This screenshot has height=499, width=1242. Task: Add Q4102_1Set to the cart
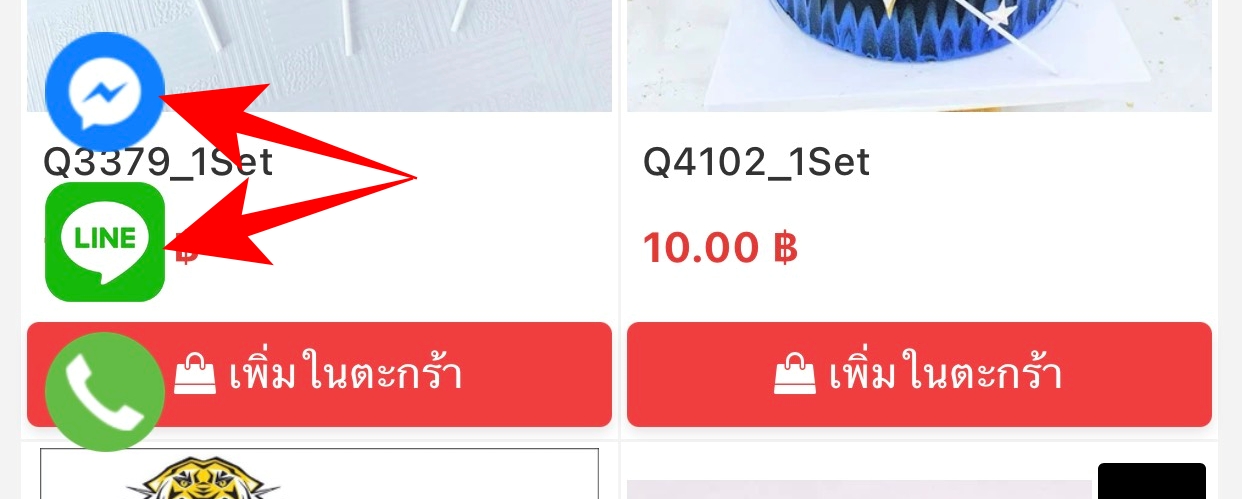918,375
